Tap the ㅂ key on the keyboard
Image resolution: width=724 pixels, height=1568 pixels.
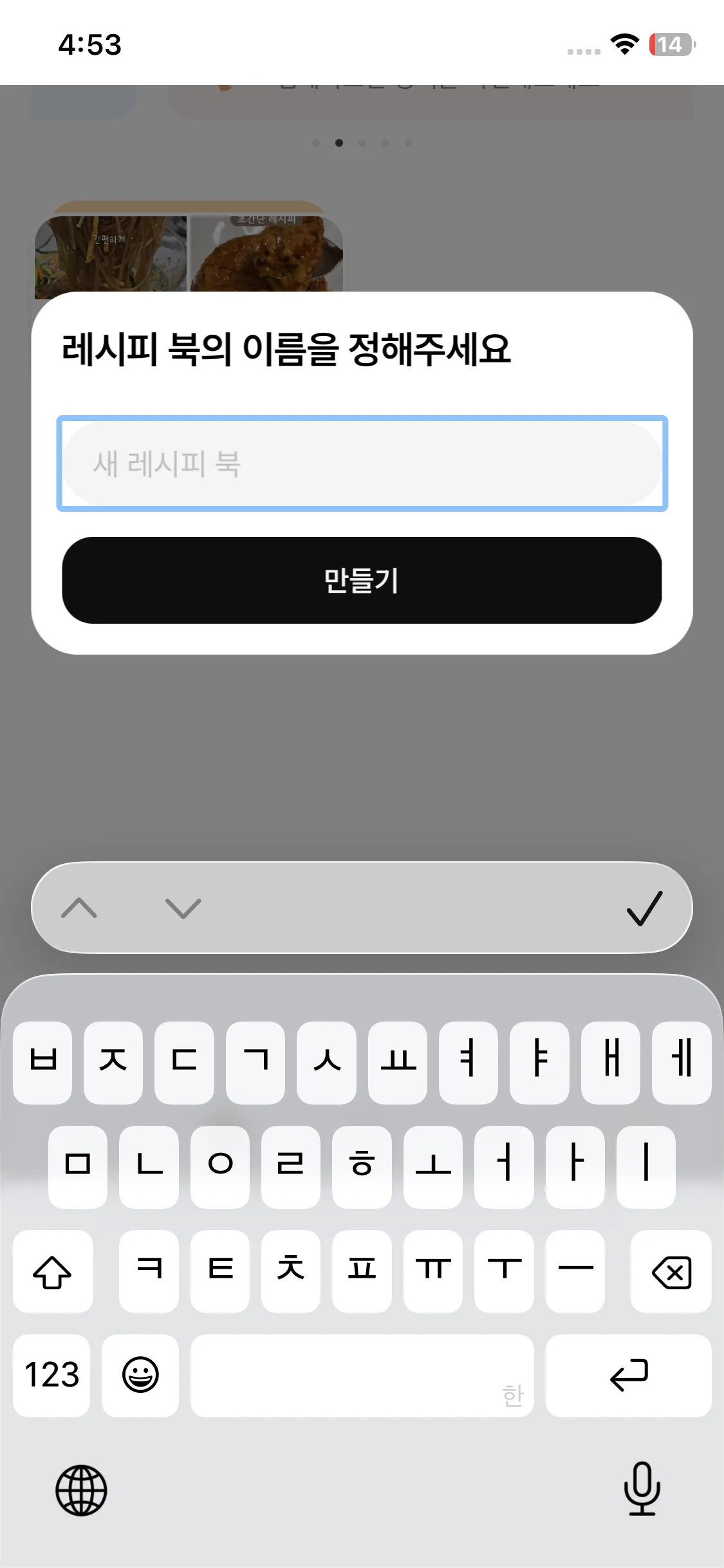(x=42, y=1062)
